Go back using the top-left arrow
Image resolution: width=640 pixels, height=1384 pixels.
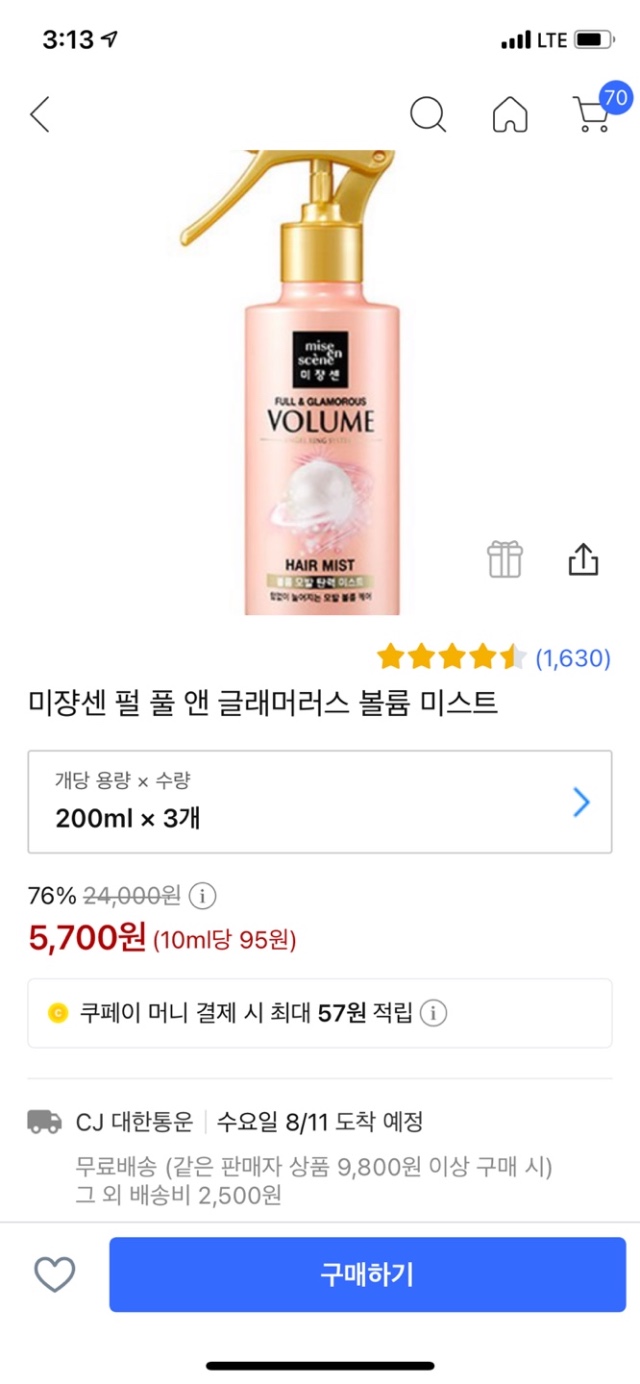pyautogui.click(x=40, y=115)
